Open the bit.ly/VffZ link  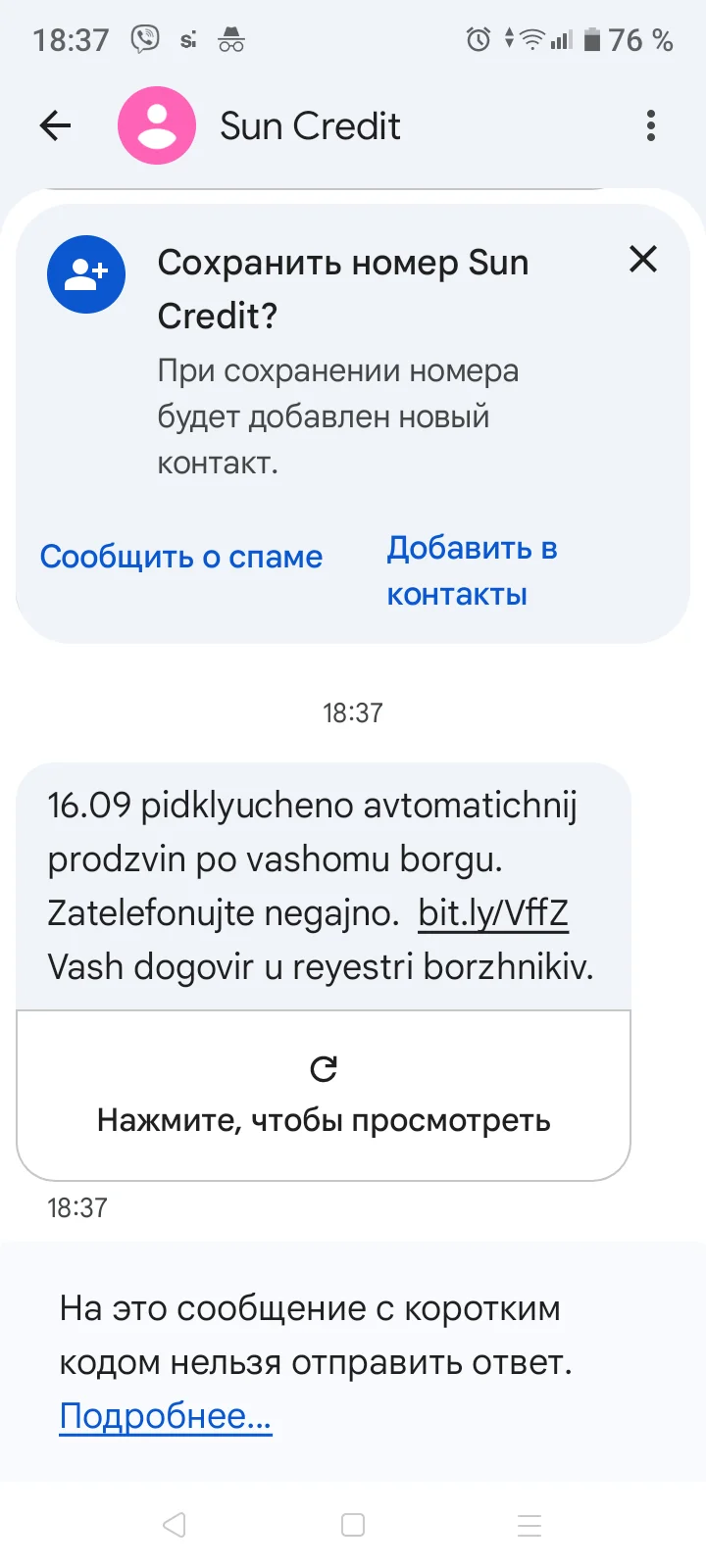tap(493, 913)
